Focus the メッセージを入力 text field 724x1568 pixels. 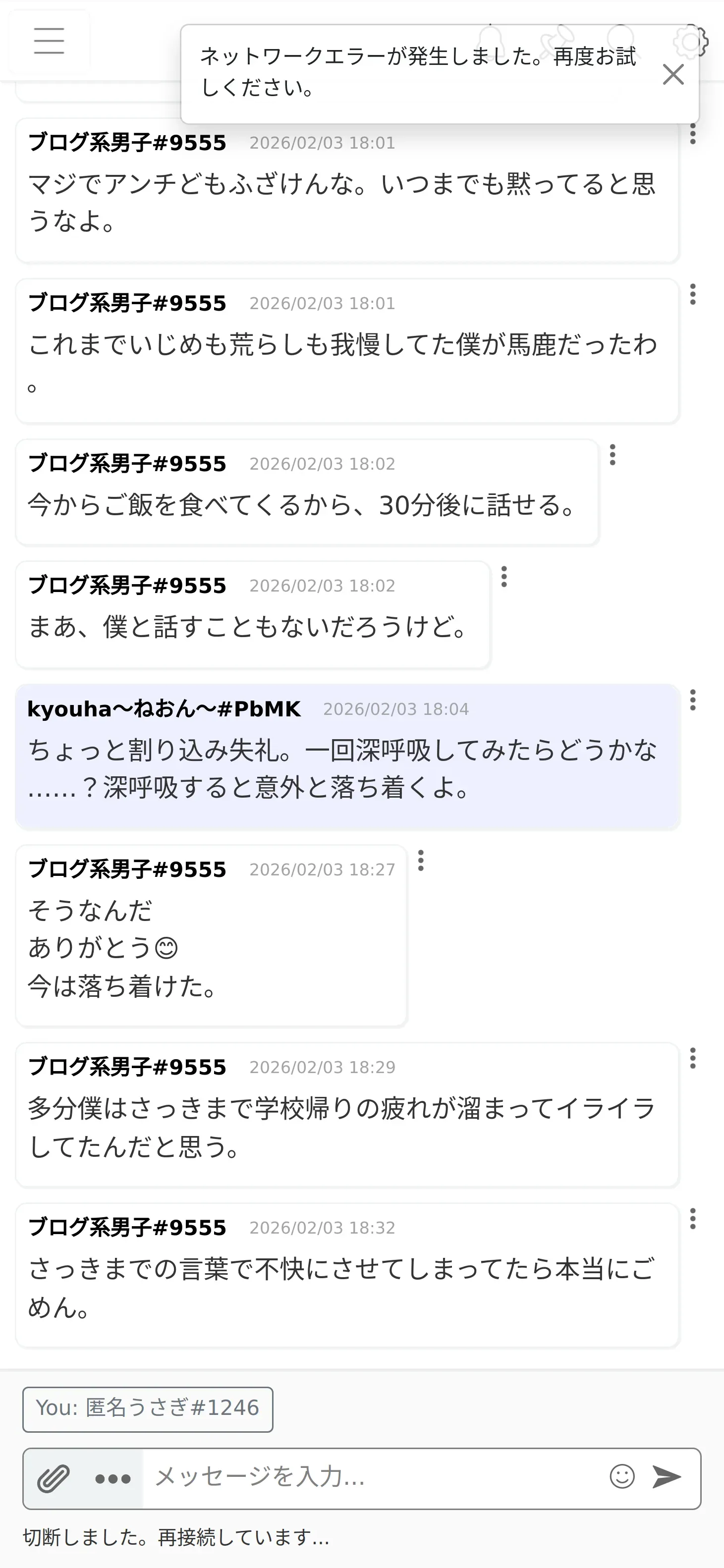click(372, 1477)
